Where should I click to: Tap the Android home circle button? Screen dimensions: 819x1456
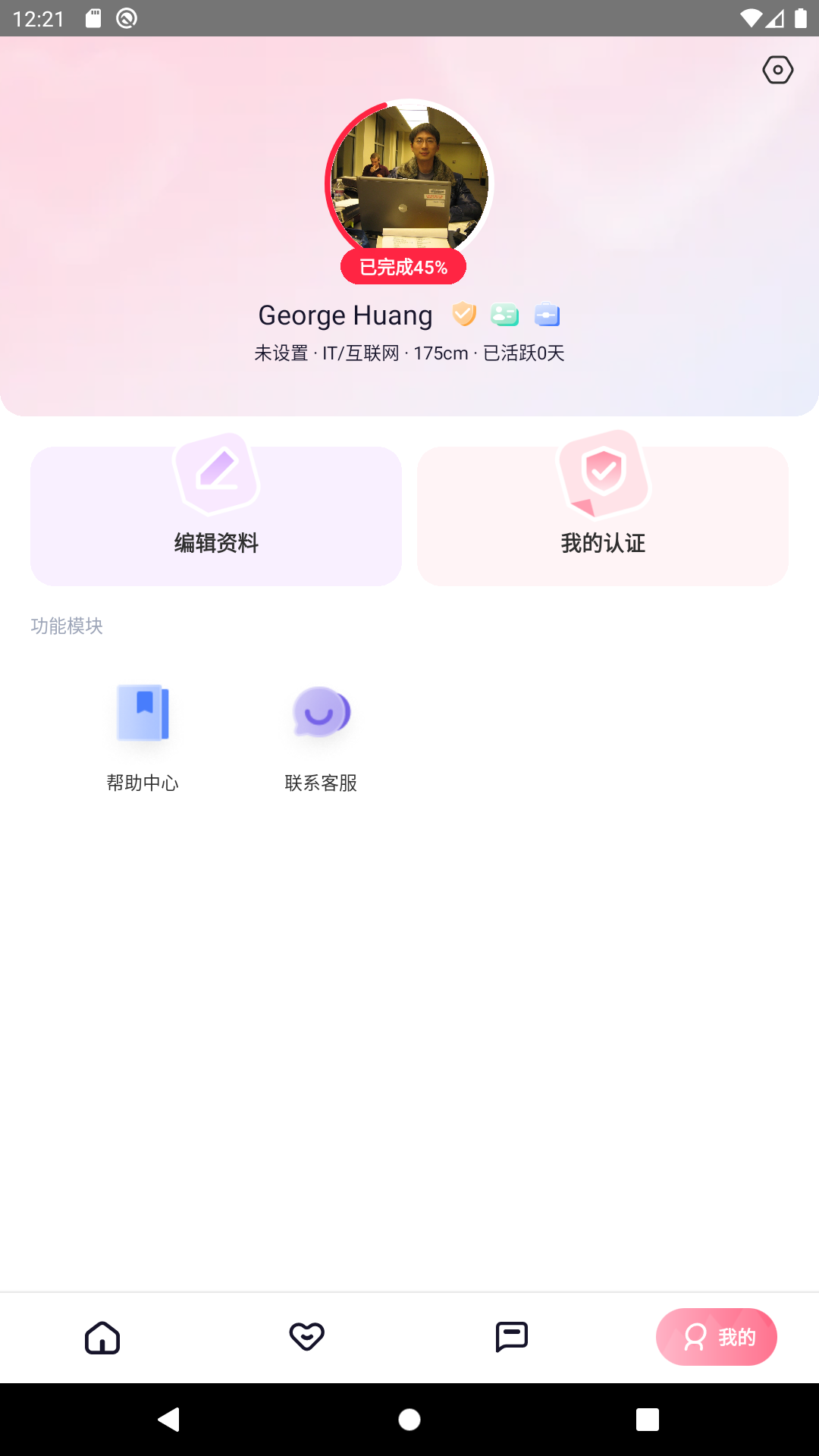tap(409, 1419)
